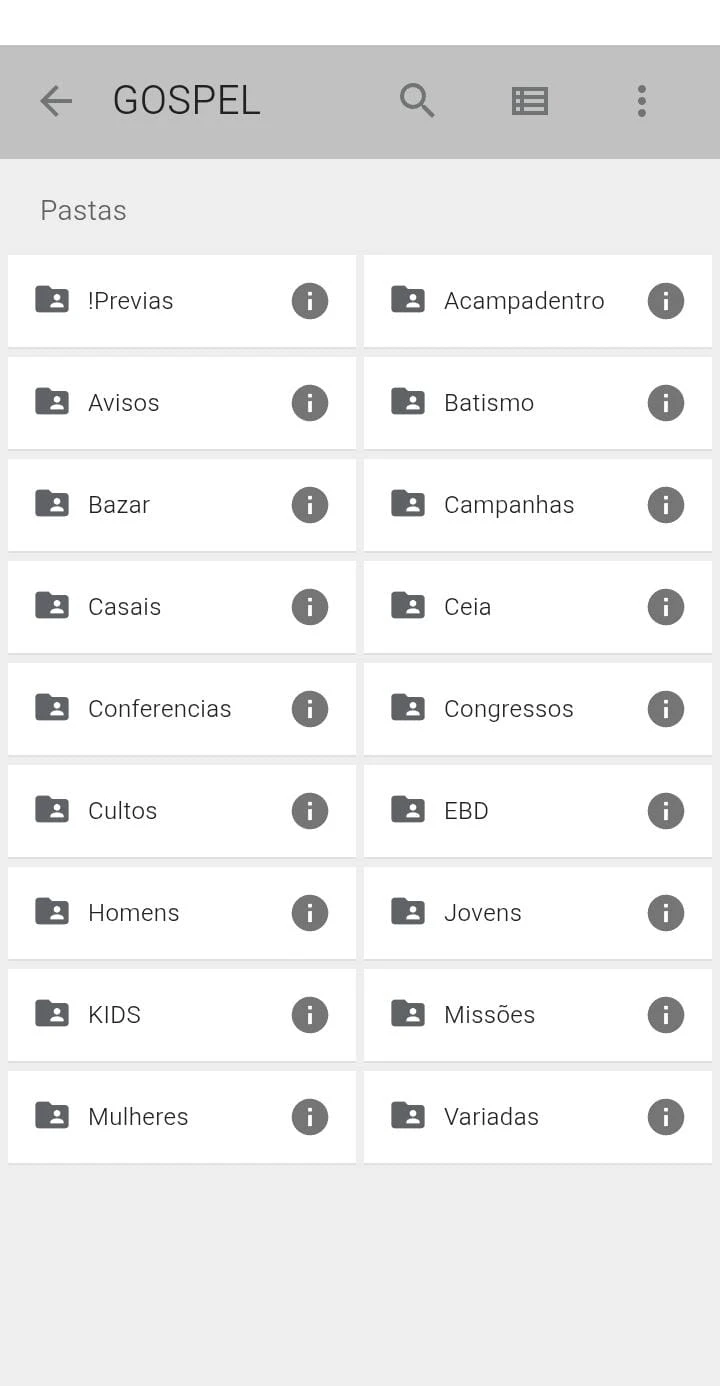Open the Congressos folder

pyautogui.click(x=508, y=709)
